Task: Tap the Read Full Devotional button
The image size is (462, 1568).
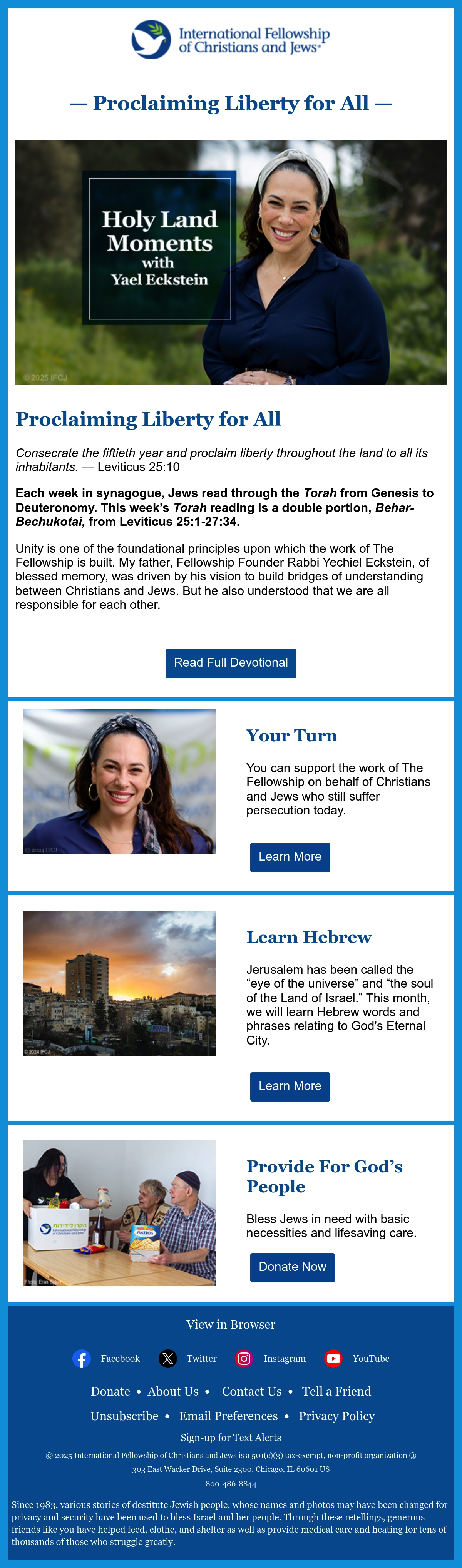Action: (x=231, y=663)
